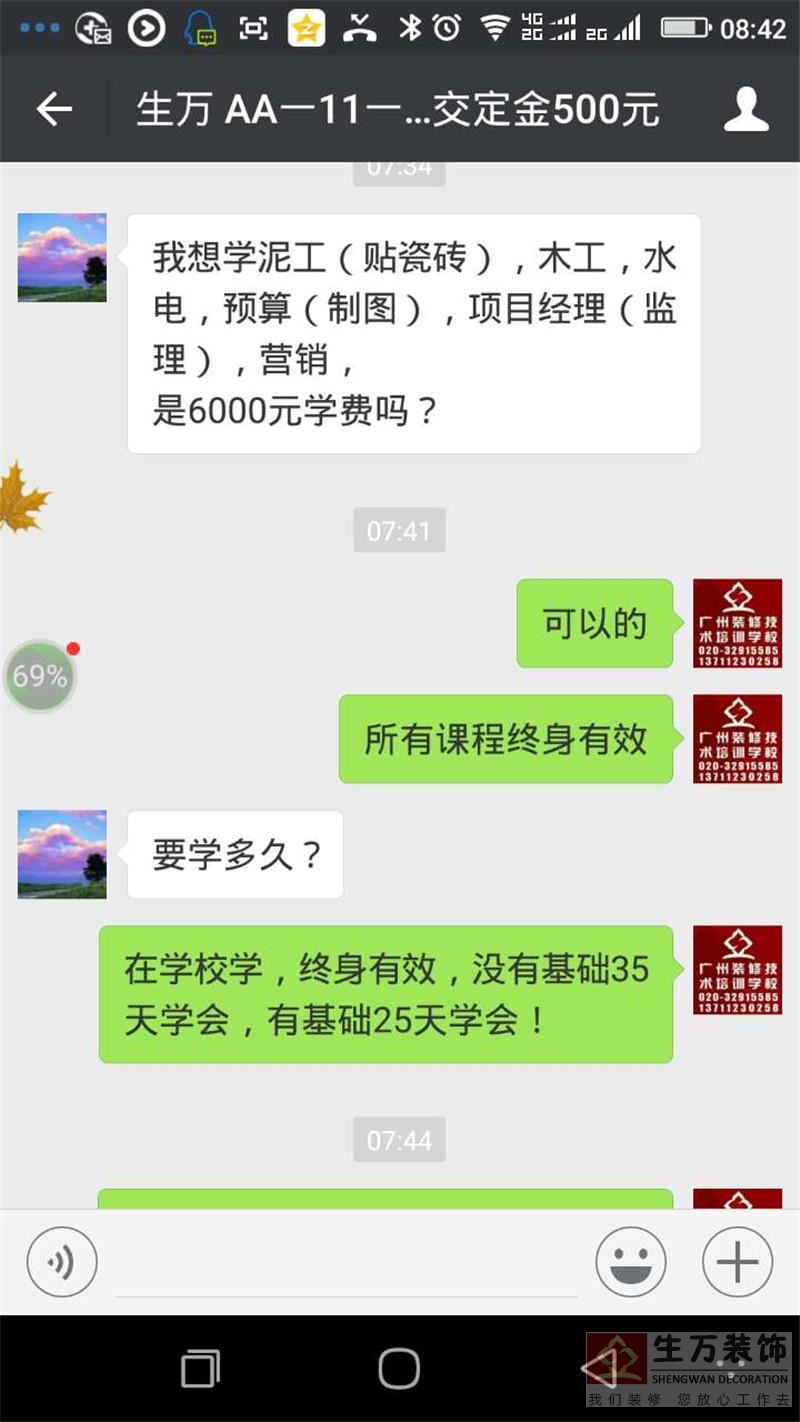The width and height of the screenshot is (800, 1422).
Task: Go back from the chat
Action: point(54,109)
